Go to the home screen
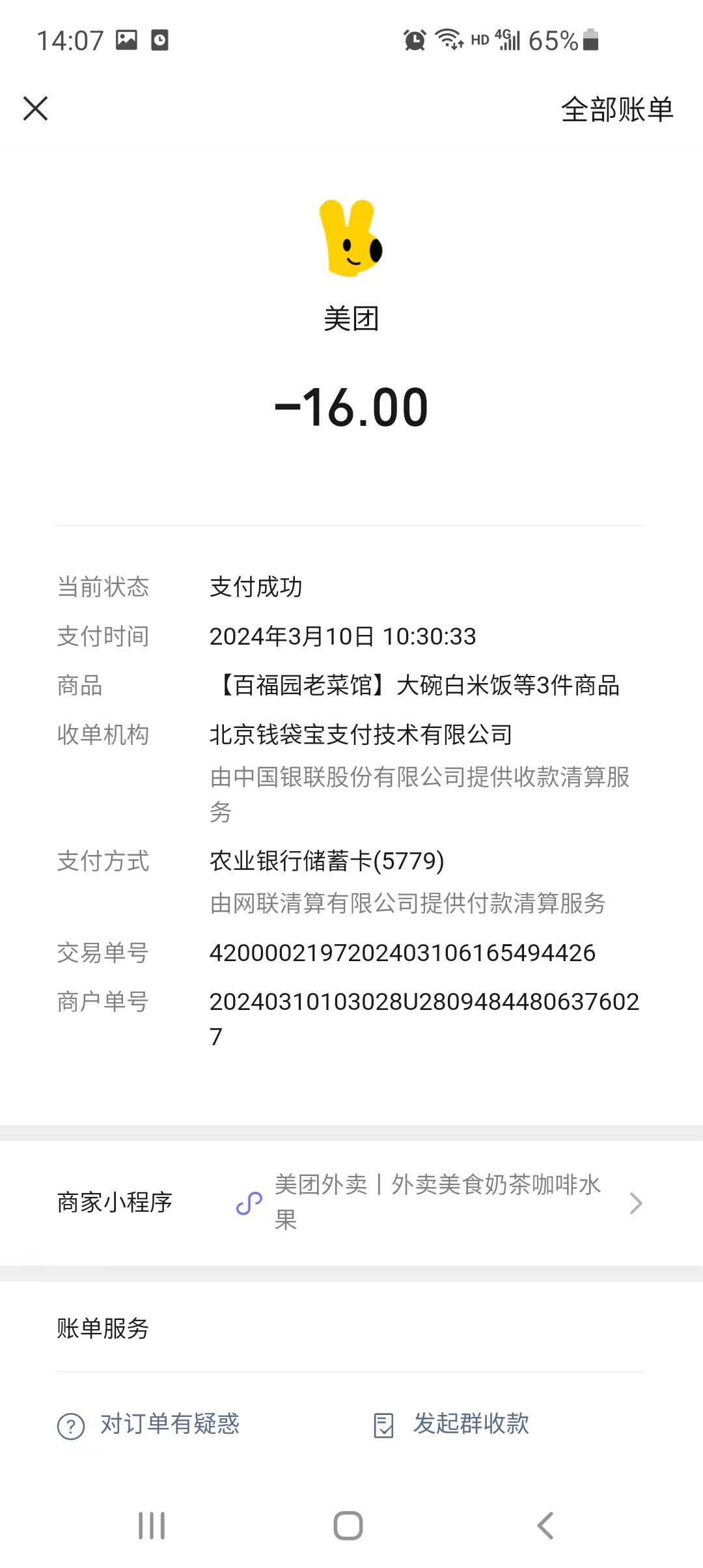The image size is (703, 1568). pos(348,1525)
